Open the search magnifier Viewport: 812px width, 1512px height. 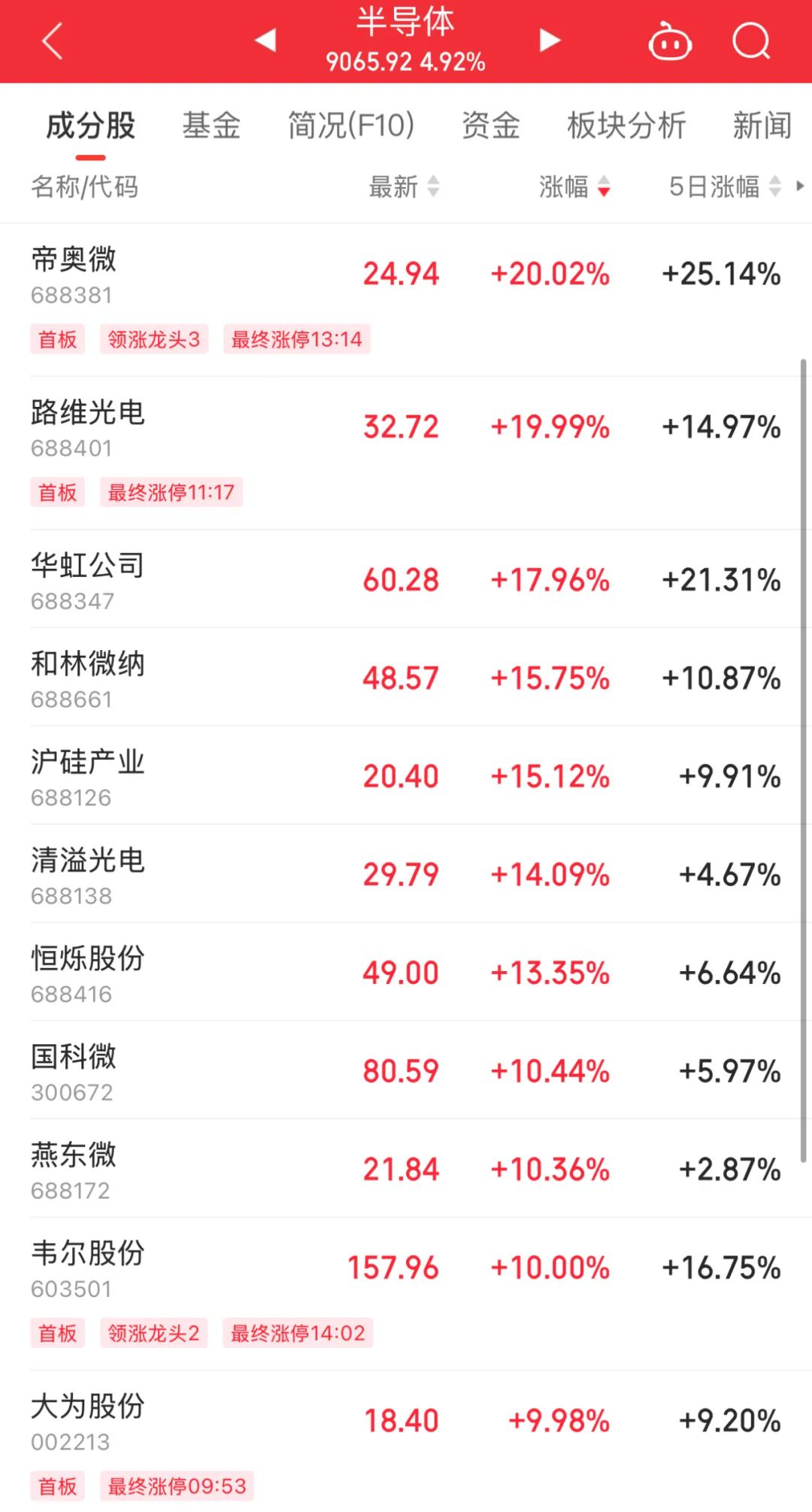coord(751,41)
